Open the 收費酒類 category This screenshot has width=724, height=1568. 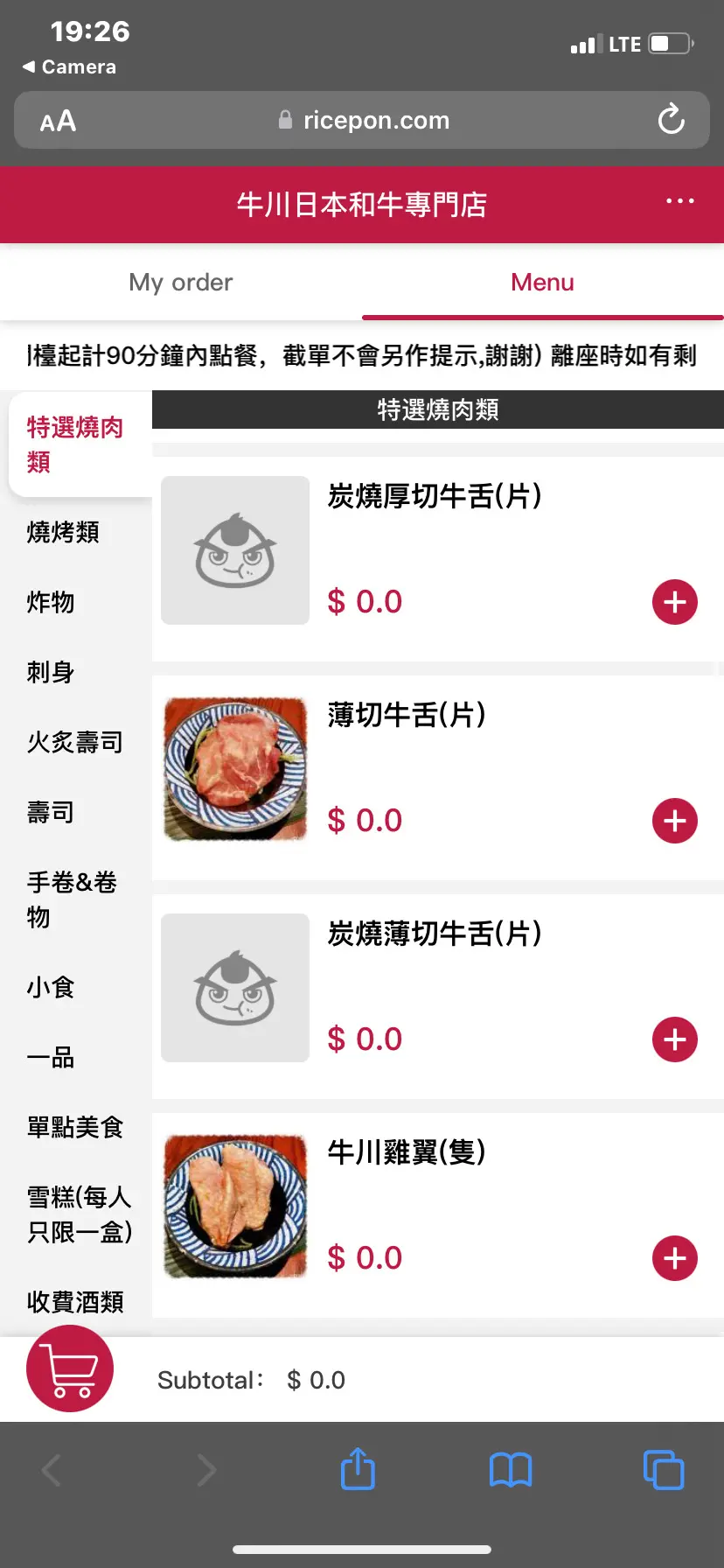(x=74, y=1302)
